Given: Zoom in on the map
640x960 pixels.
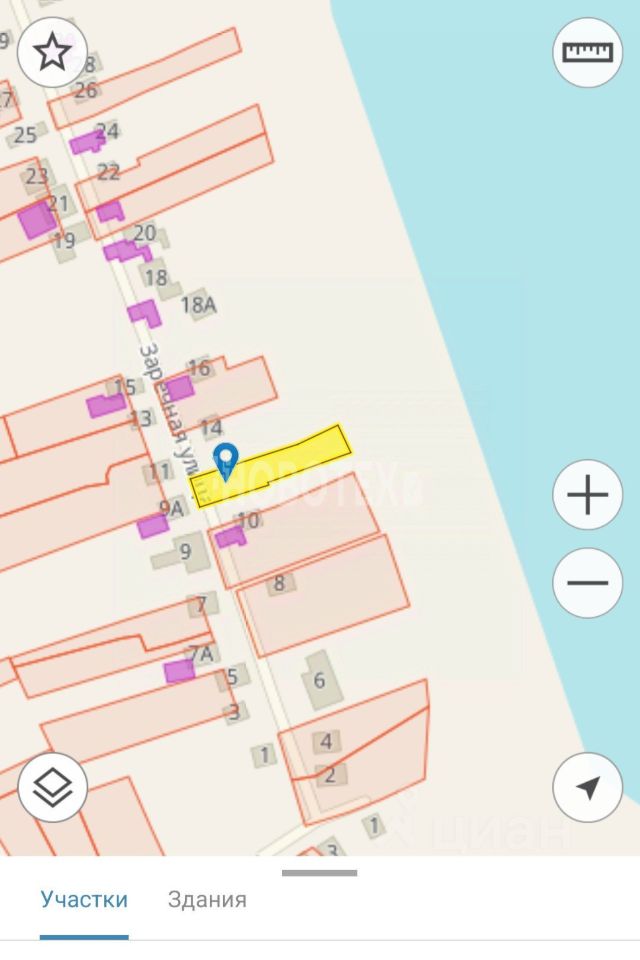Looking at the screenshot, I should click(587, 495).
